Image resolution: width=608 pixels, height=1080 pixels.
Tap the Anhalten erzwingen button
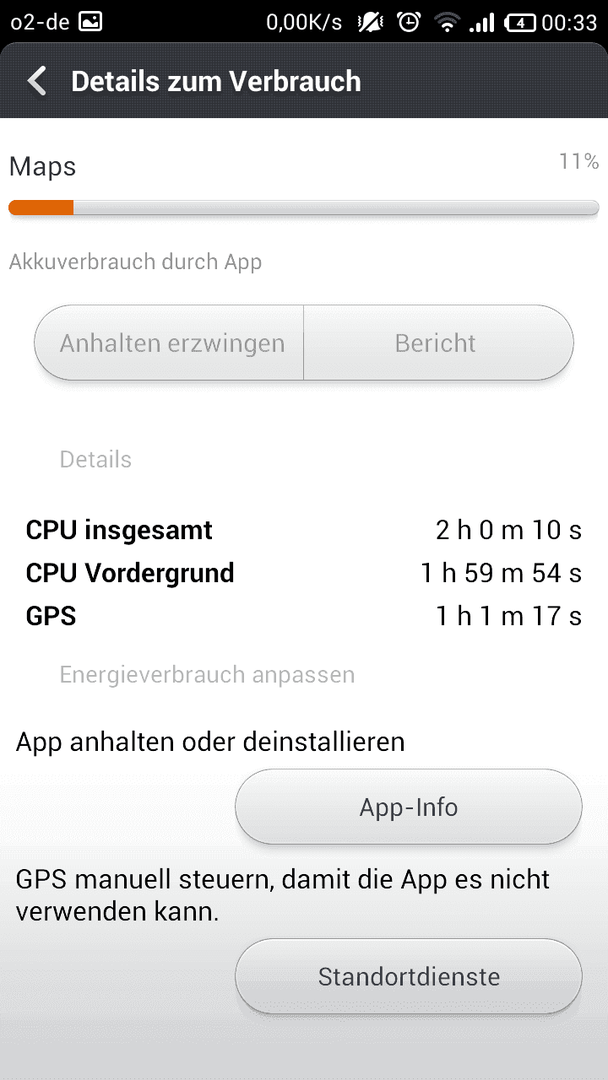point(169,342)
